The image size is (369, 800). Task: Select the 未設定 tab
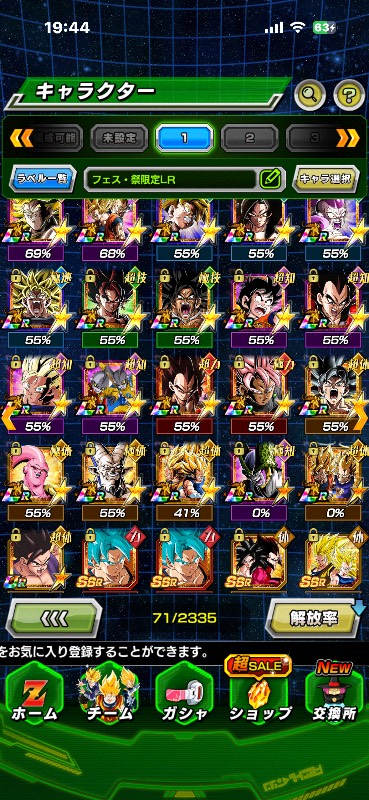119,137
